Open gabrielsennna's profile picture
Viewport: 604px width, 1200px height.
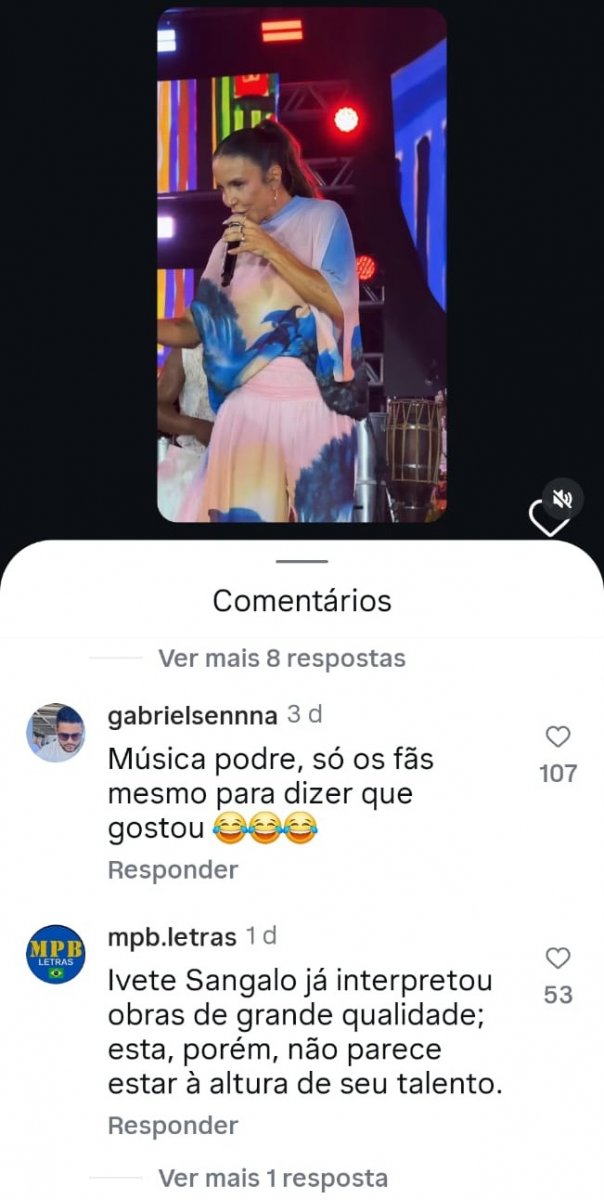tap(55, 733)
